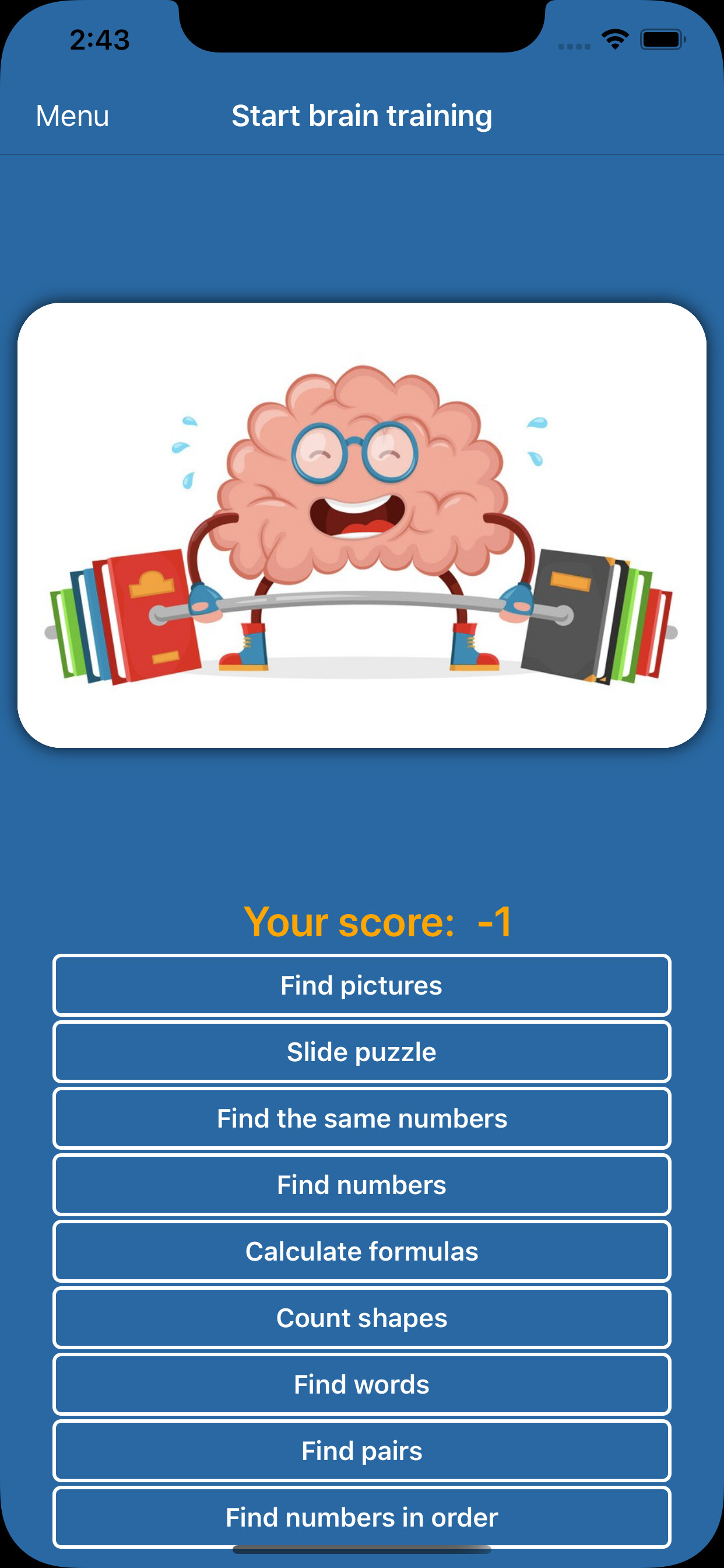The image size is (724, 1568).
Task: Select the Count shapes exercise
Action: click(x=361, y=1317)
